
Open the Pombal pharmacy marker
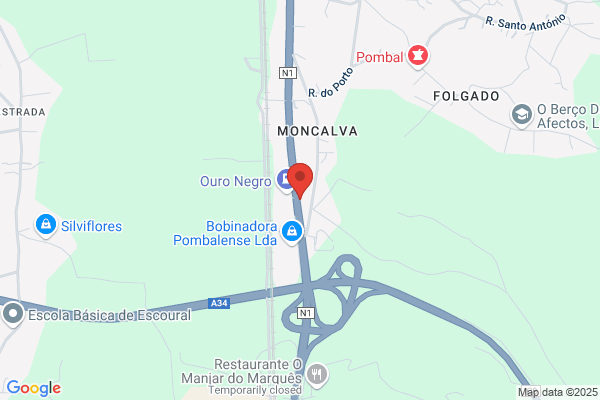coord(418,57)
